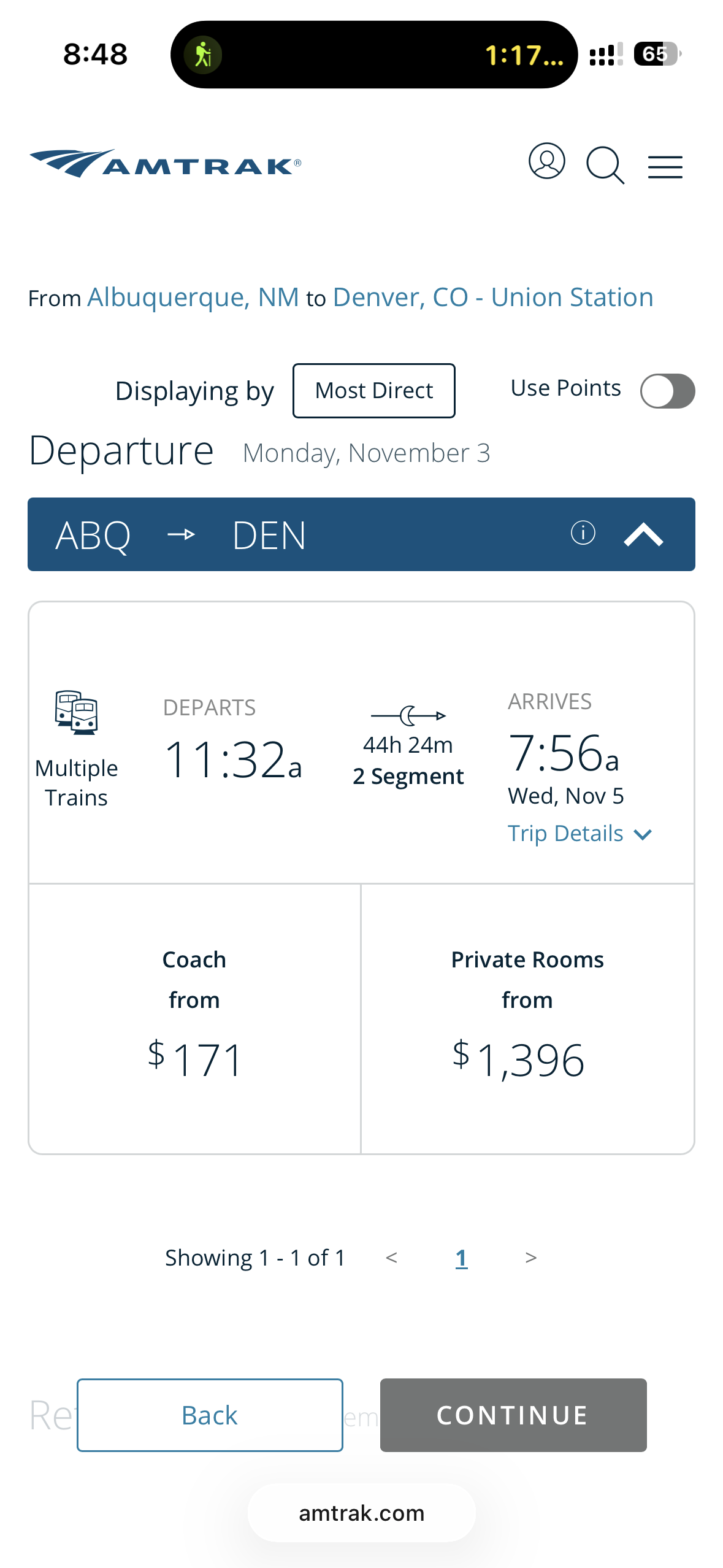Open the account profile icon
The width and height of the screenshot is (723, 1568).
point(546,161)
